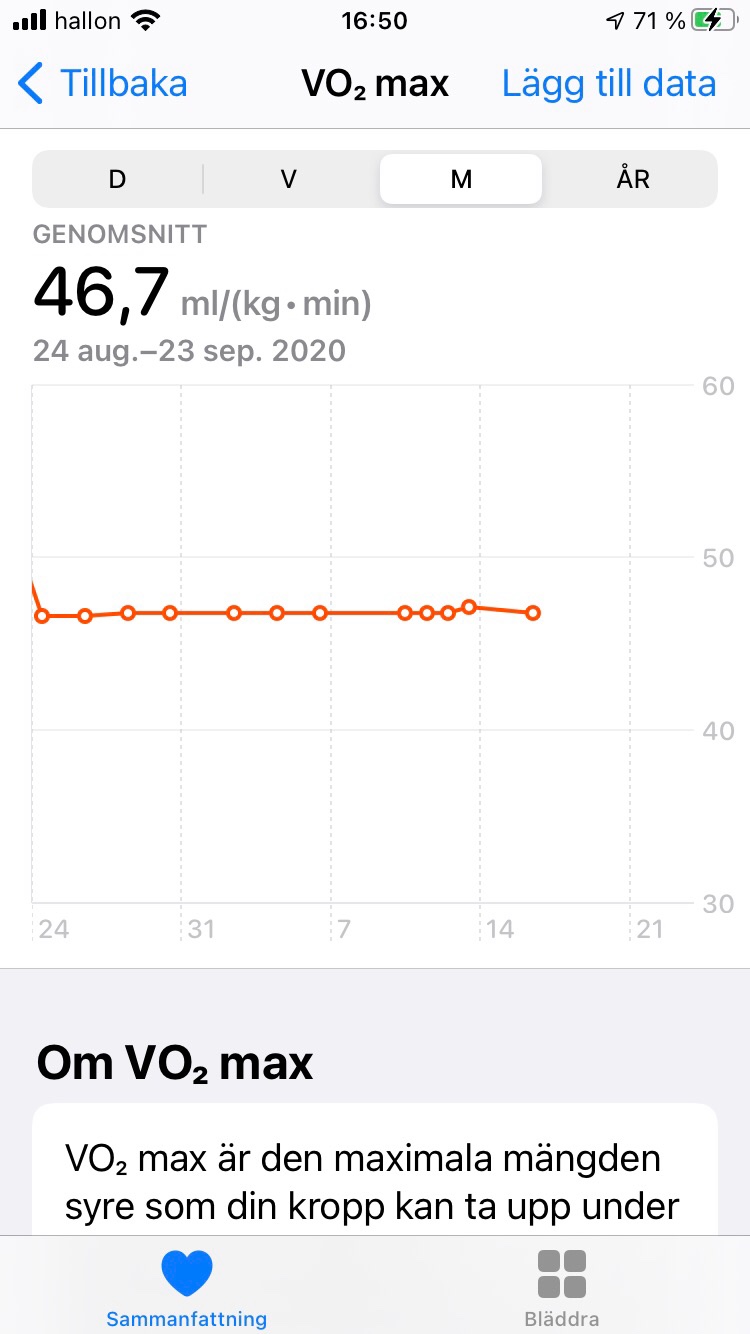750x1334 pixels.
Task: Tap Lägg till data to add data
Action: click(x=608, y=83)
